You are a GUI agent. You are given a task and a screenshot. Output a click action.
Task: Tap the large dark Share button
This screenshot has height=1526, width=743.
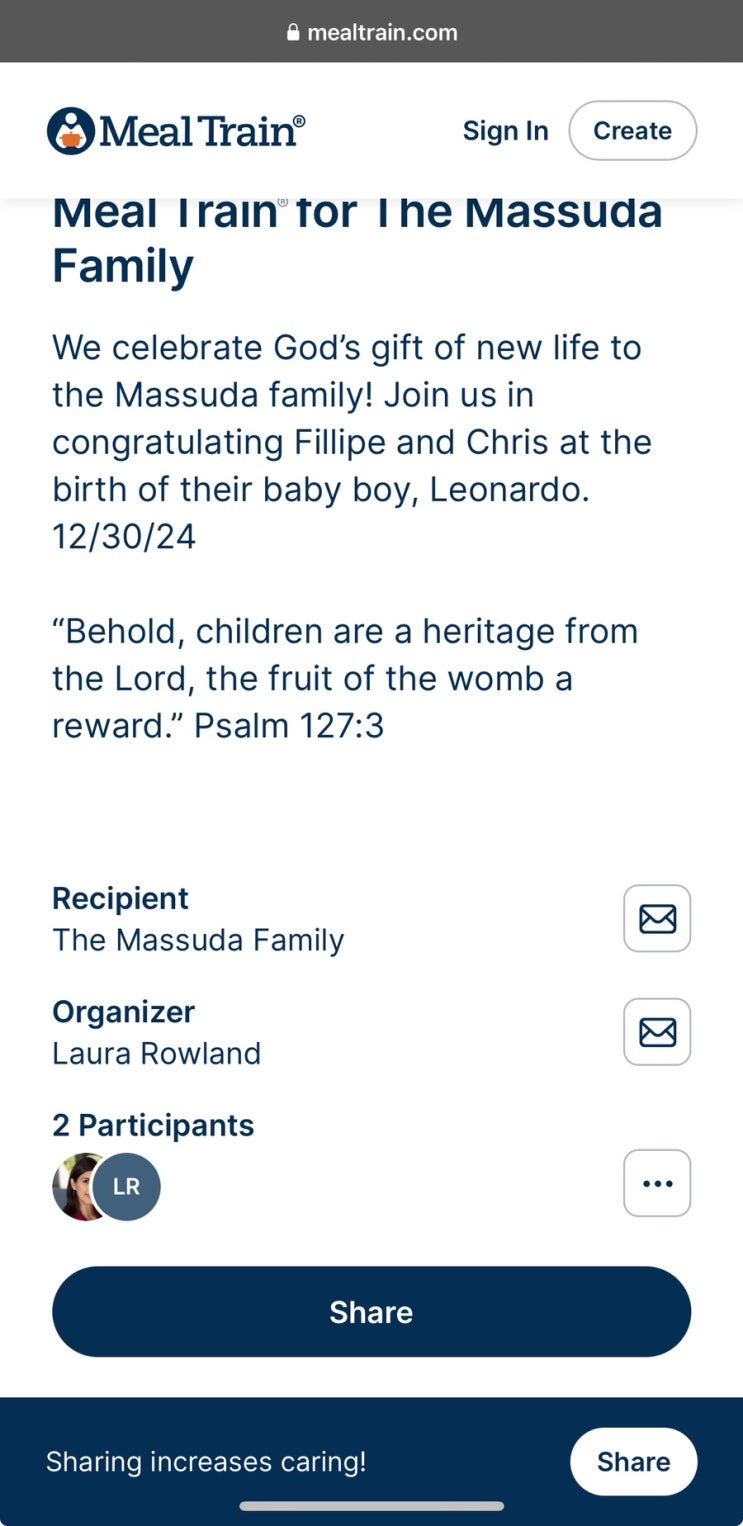(x=371, y=1312)
